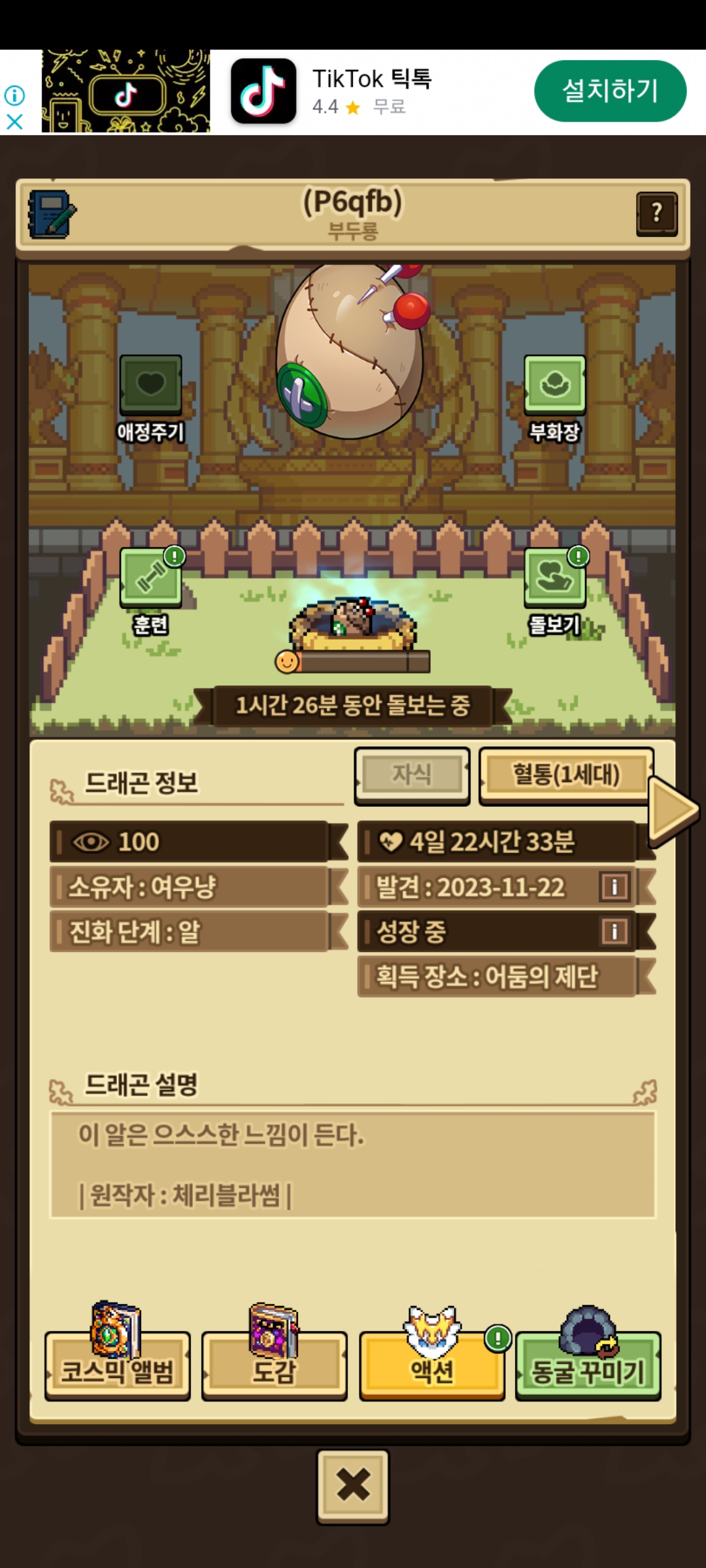Viewport: 706px width, 1568px height.
Task: Select the 돌보기 care button
Action: tap(554, 579)
